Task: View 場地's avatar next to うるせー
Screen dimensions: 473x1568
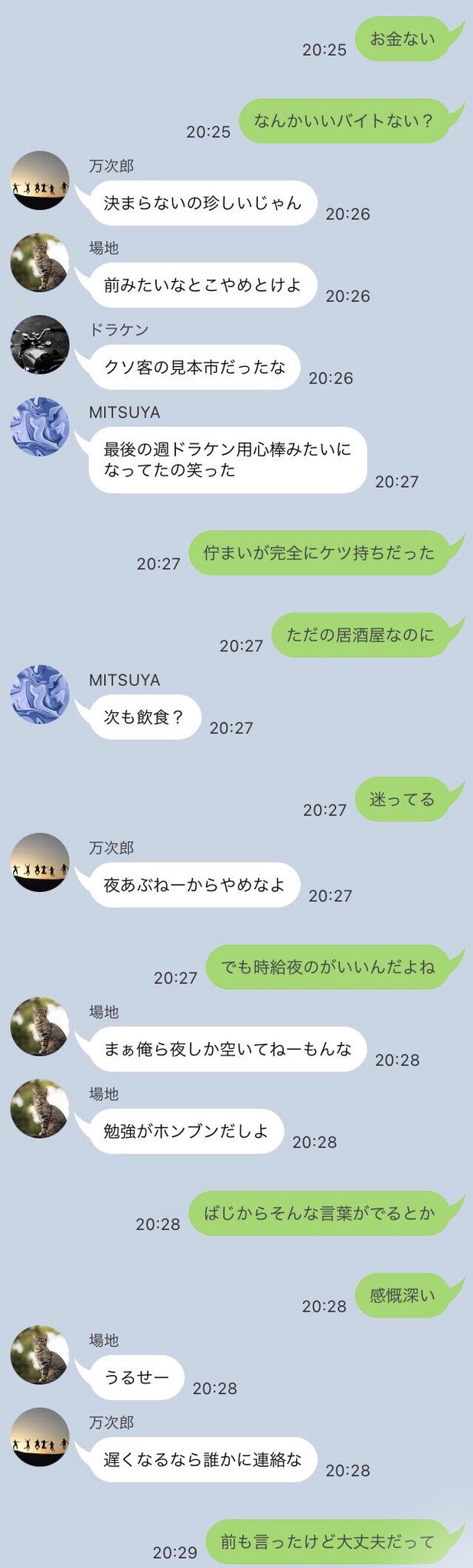Action: point(40,1355)
